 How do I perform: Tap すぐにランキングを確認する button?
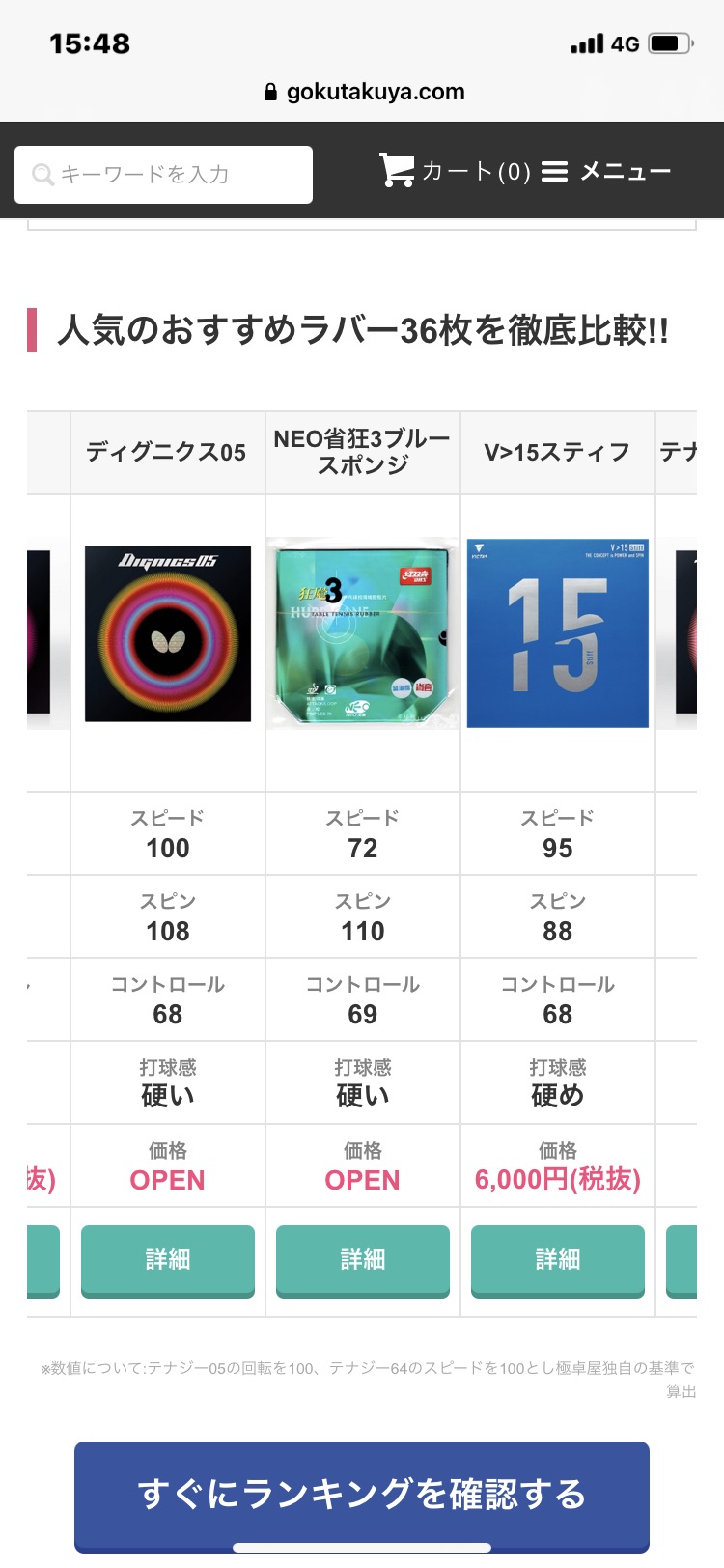[362, 1496]
